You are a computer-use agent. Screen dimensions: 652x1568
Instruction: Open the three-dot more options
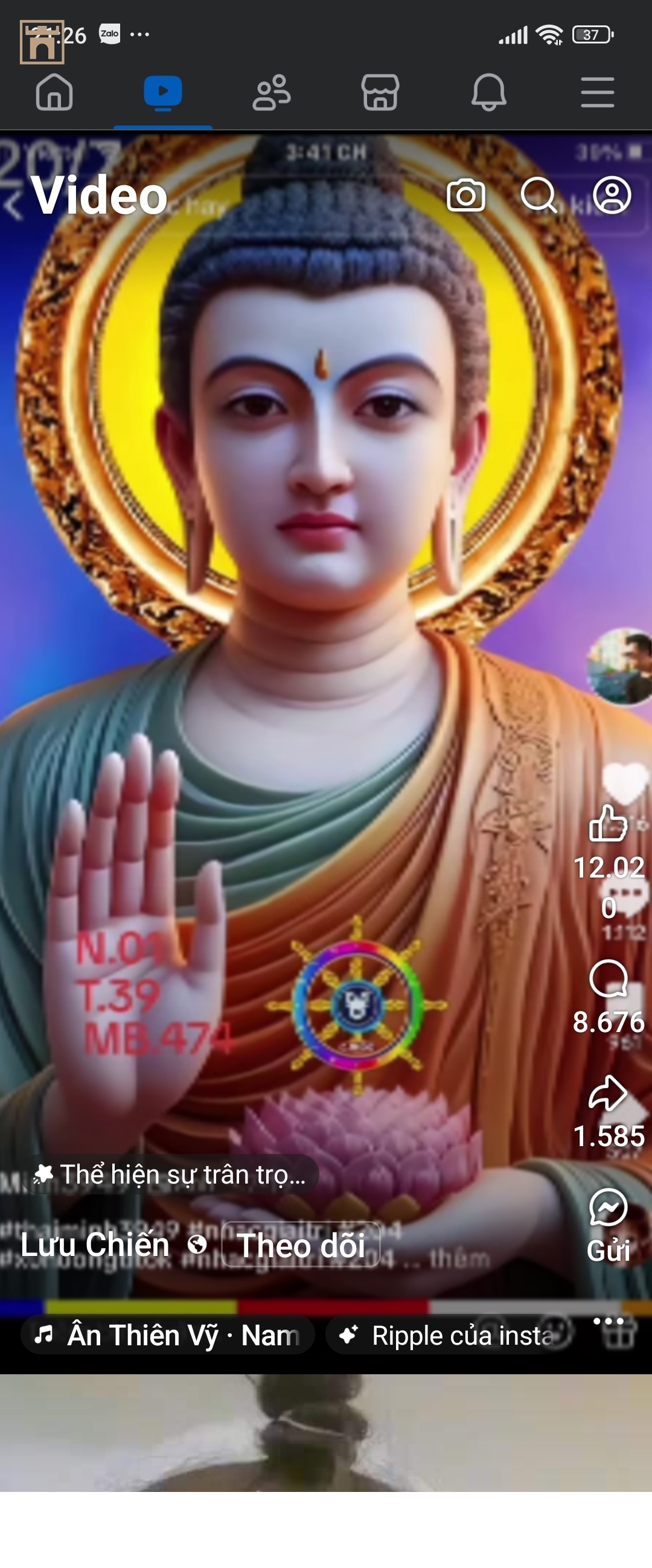608,1321
